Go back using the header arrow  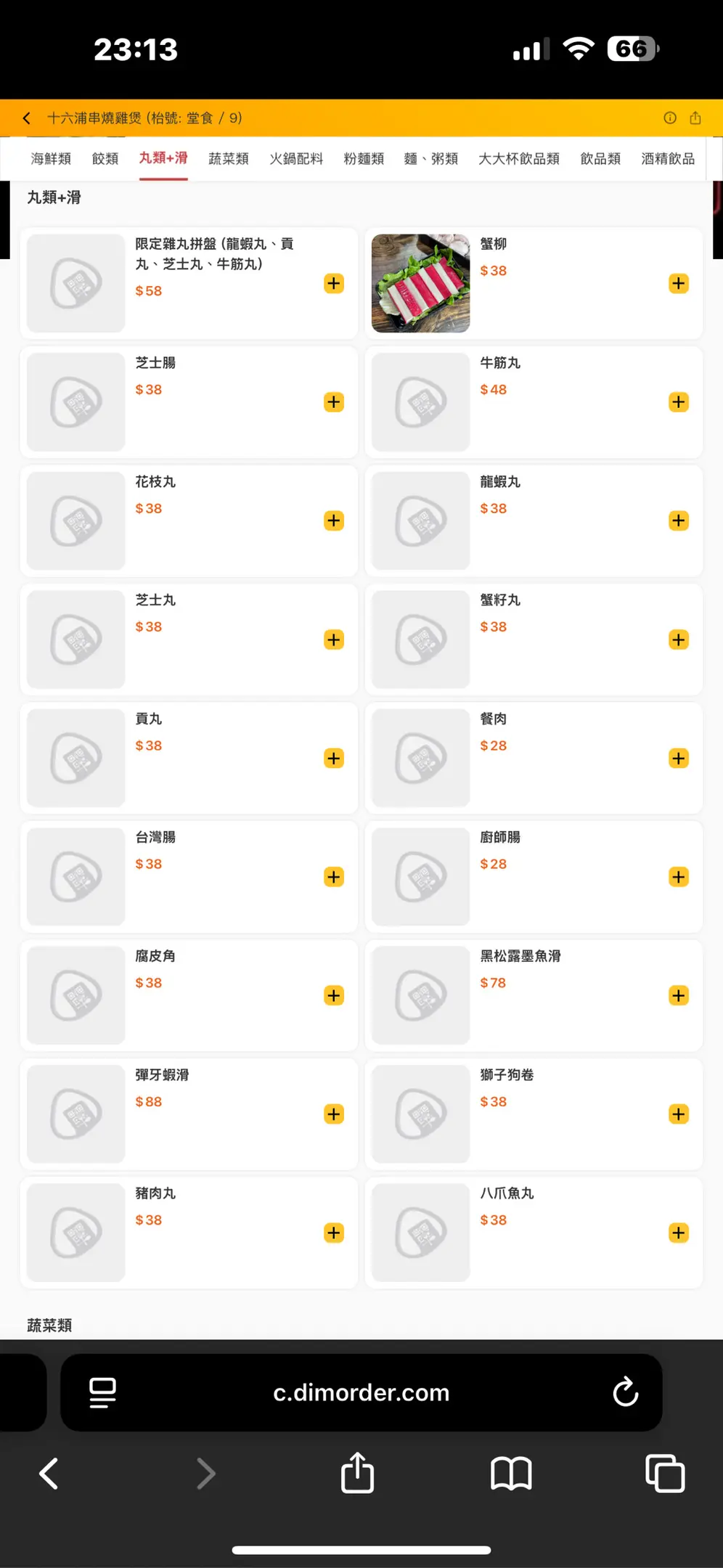click(x=27, y=118)
